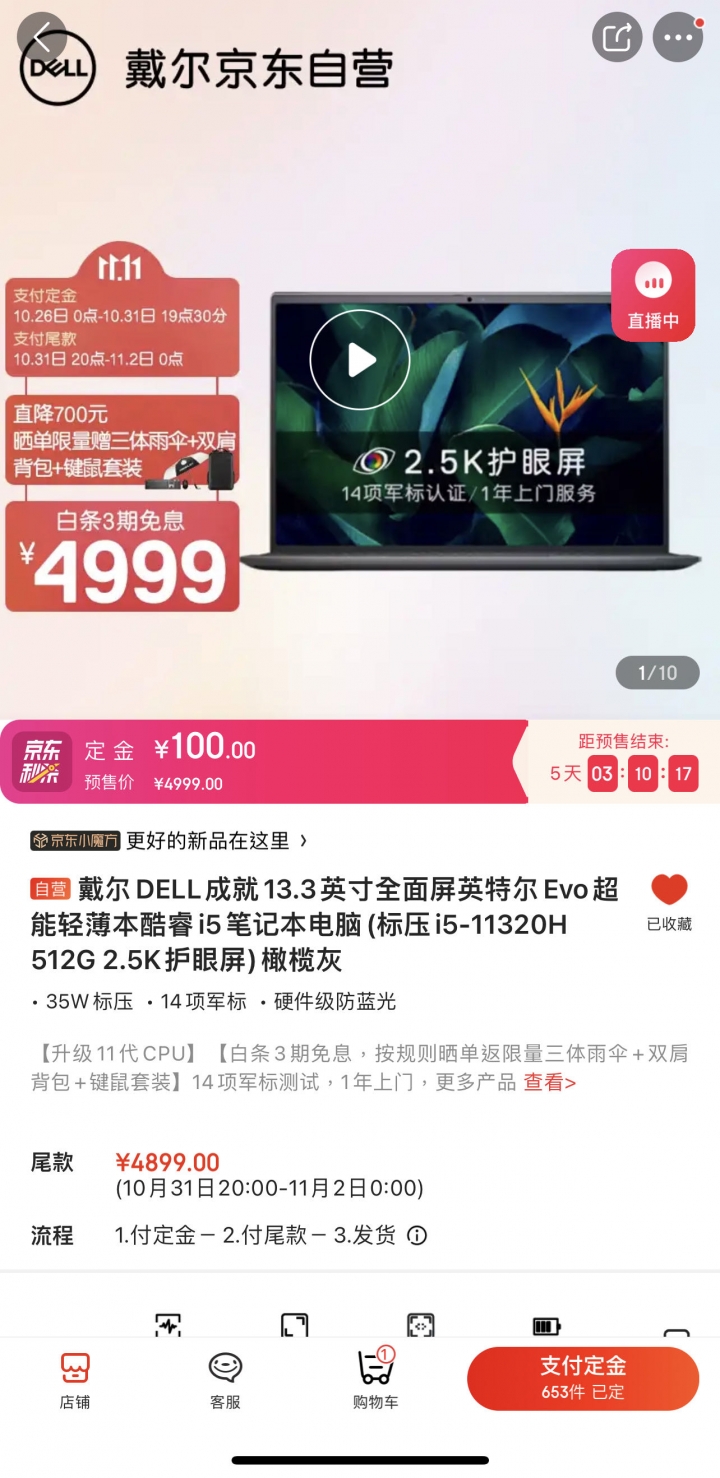
Task: Go back using the top-left arrow
Action: 42,38
